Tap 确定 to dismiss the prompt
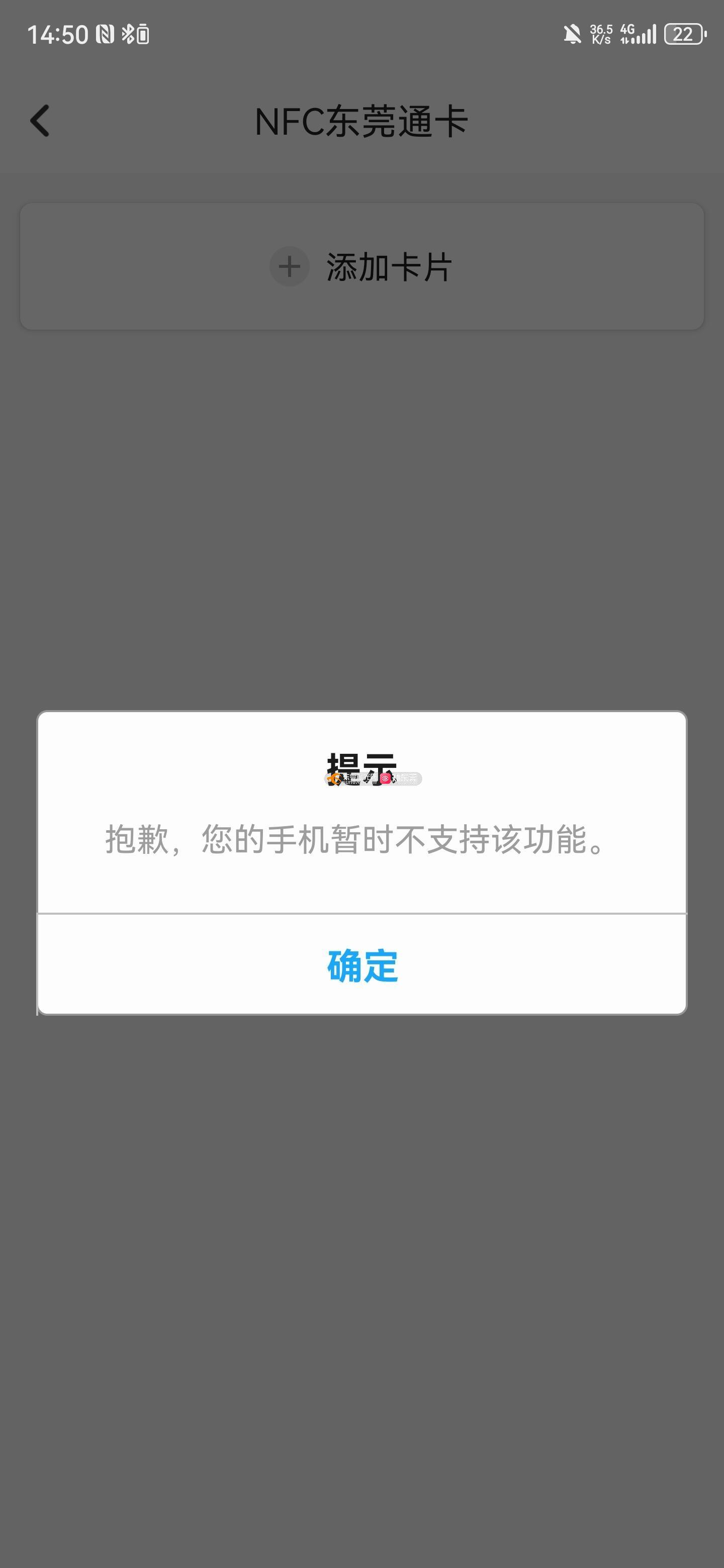This screenshot has width=724, height=1568. [x=363, y=965]
